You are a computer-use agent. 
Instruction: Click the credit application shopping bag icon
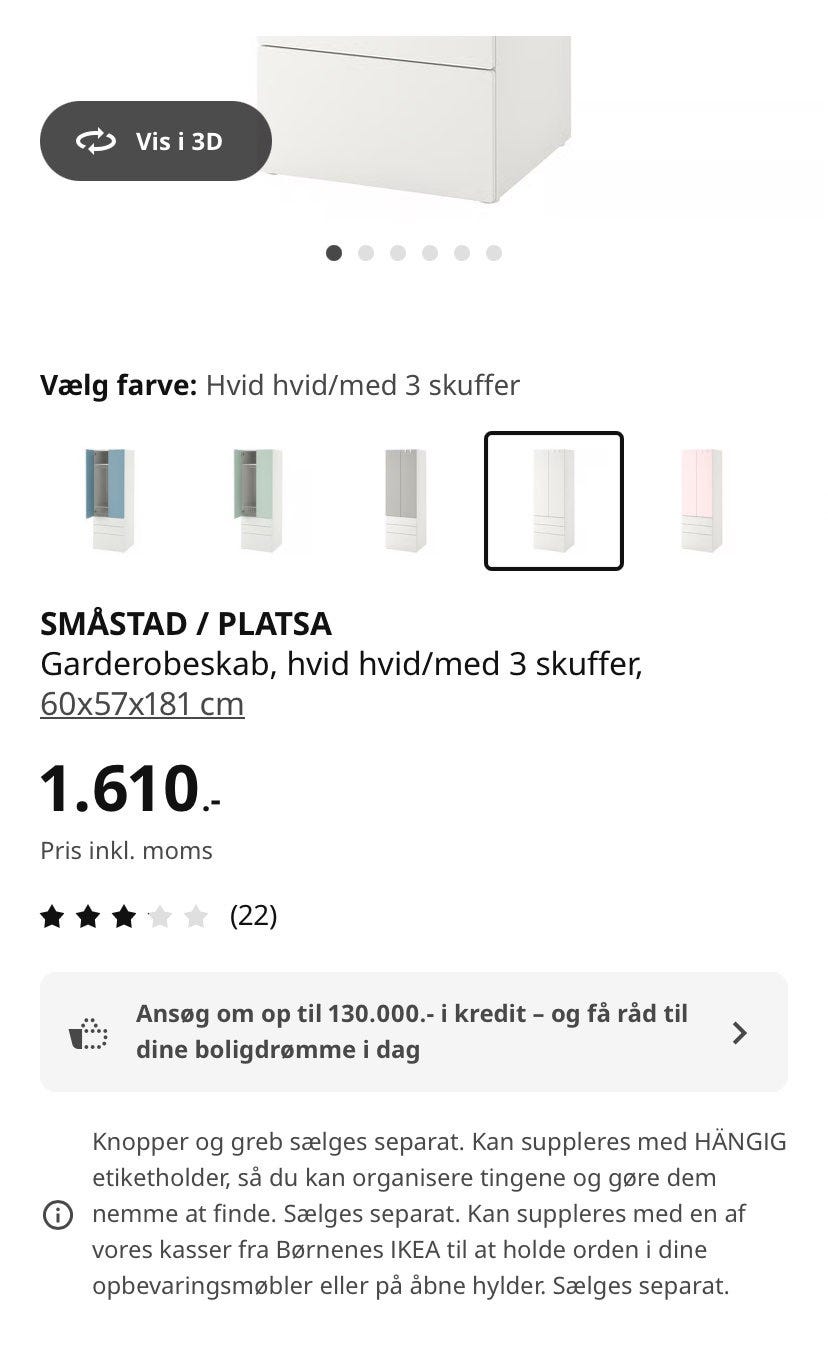[x=89, y=1031]
